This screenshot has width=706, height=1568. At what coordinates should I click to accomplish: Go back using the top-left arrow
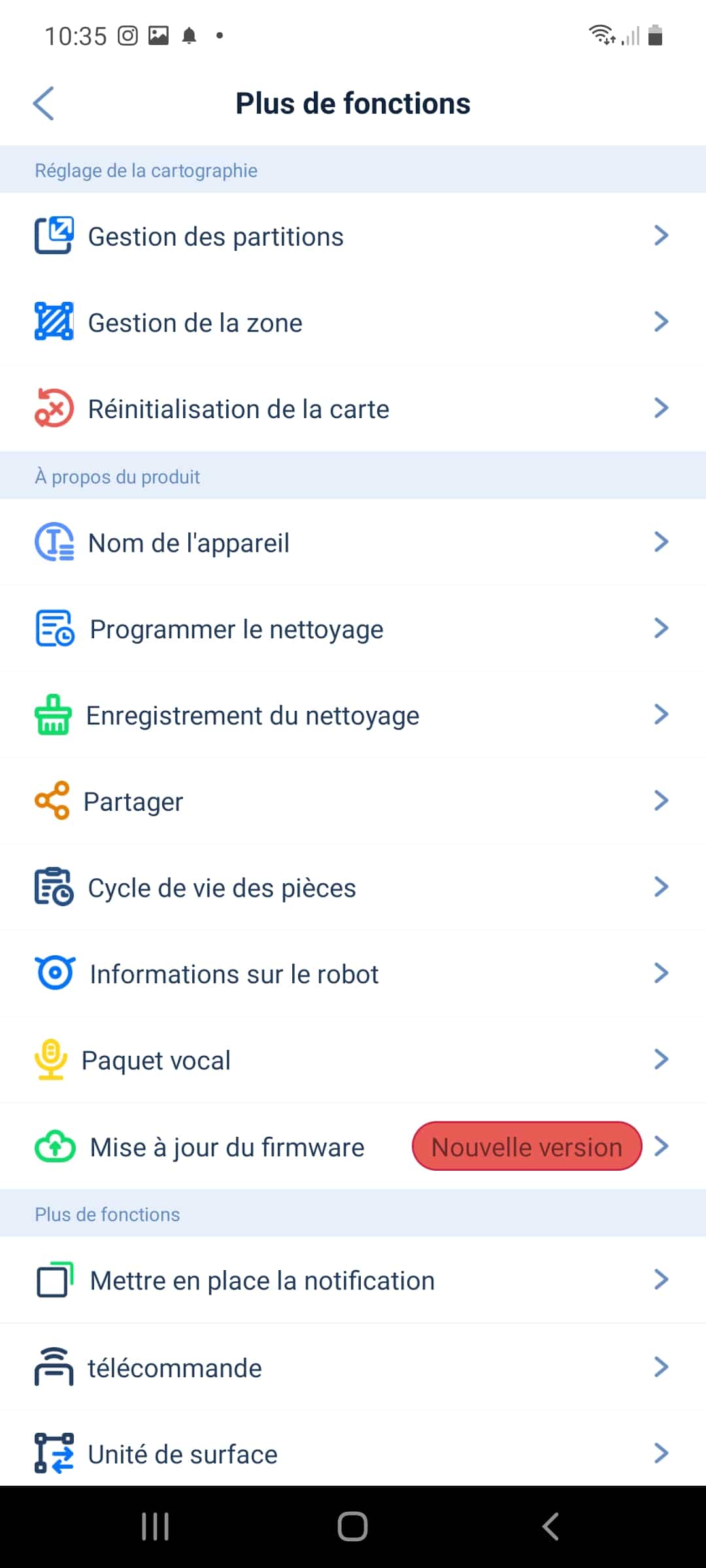(x=44, y=103)
